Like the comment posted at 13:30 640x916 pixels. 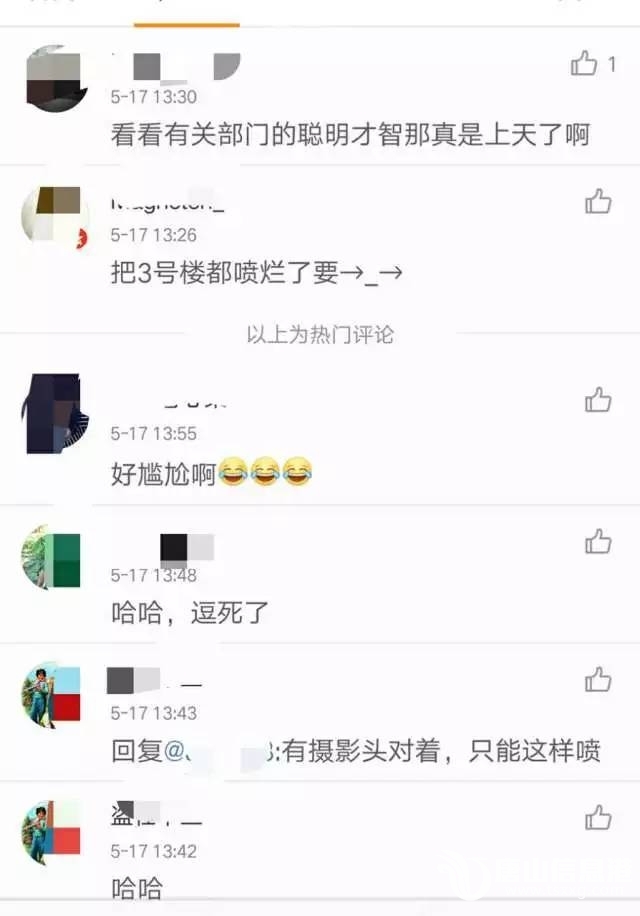585,65
